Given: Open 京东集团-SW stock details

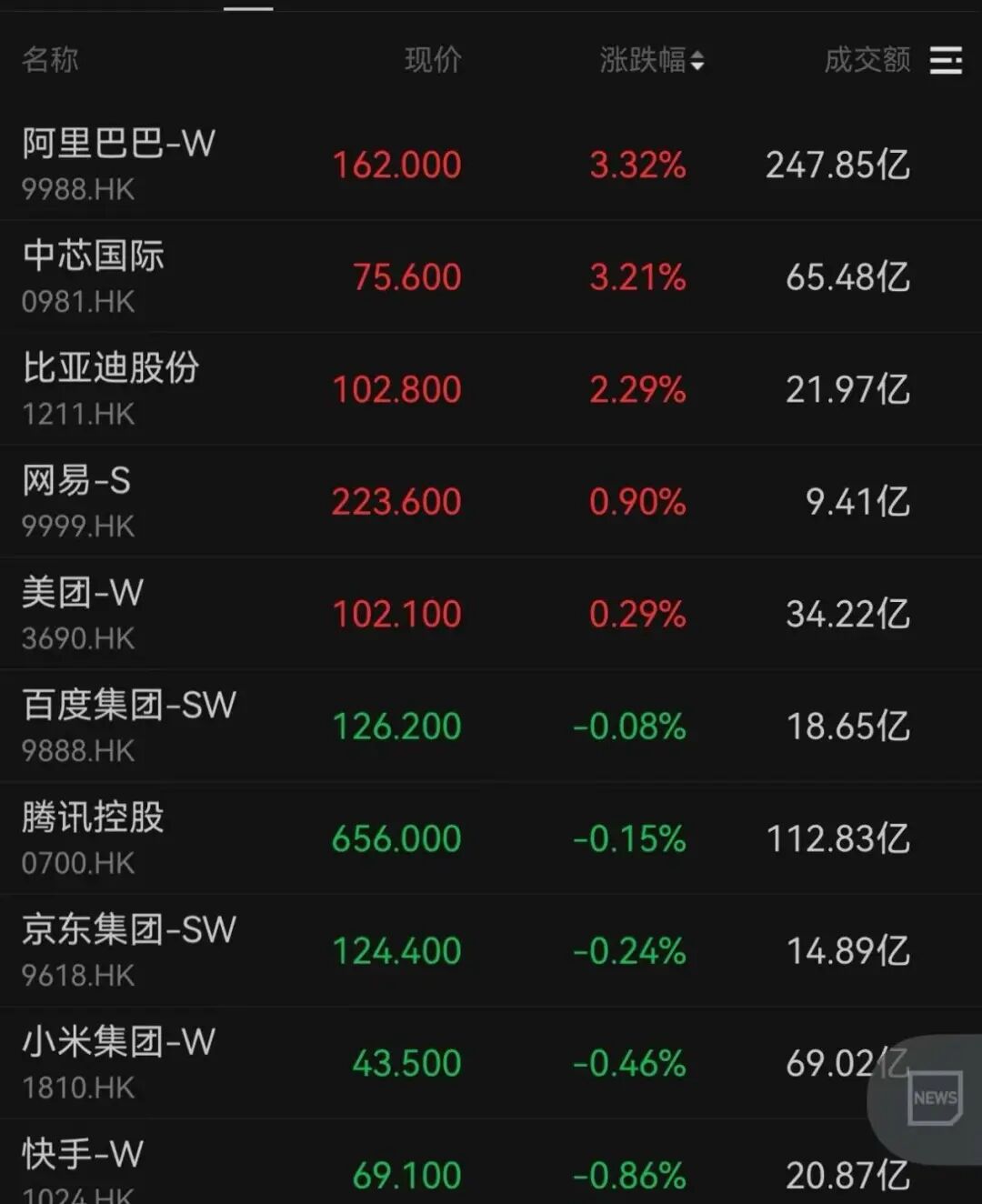Looking at the screenshot, I should 129,949.
